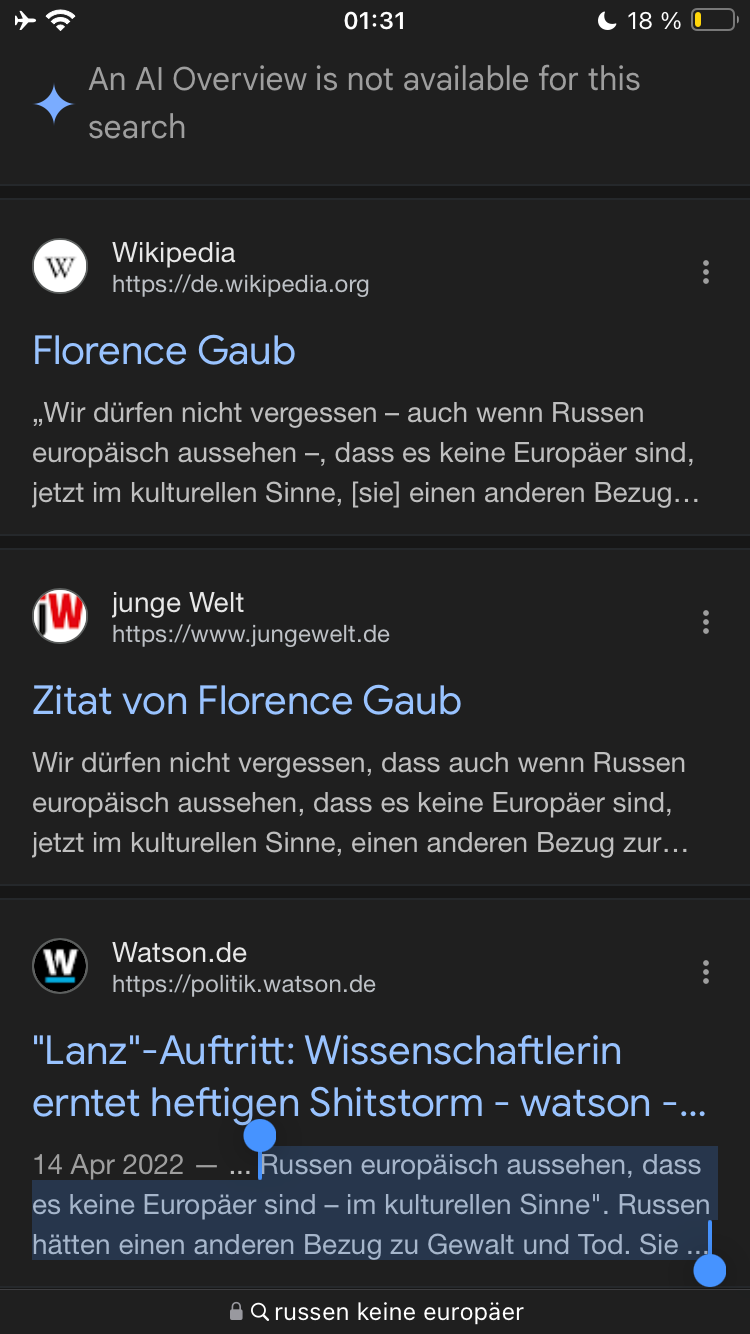Open the Florence Gaub Wikipedia result
Image resolution: width=750 pixels, height=1334 pixels.
(164, 351)
